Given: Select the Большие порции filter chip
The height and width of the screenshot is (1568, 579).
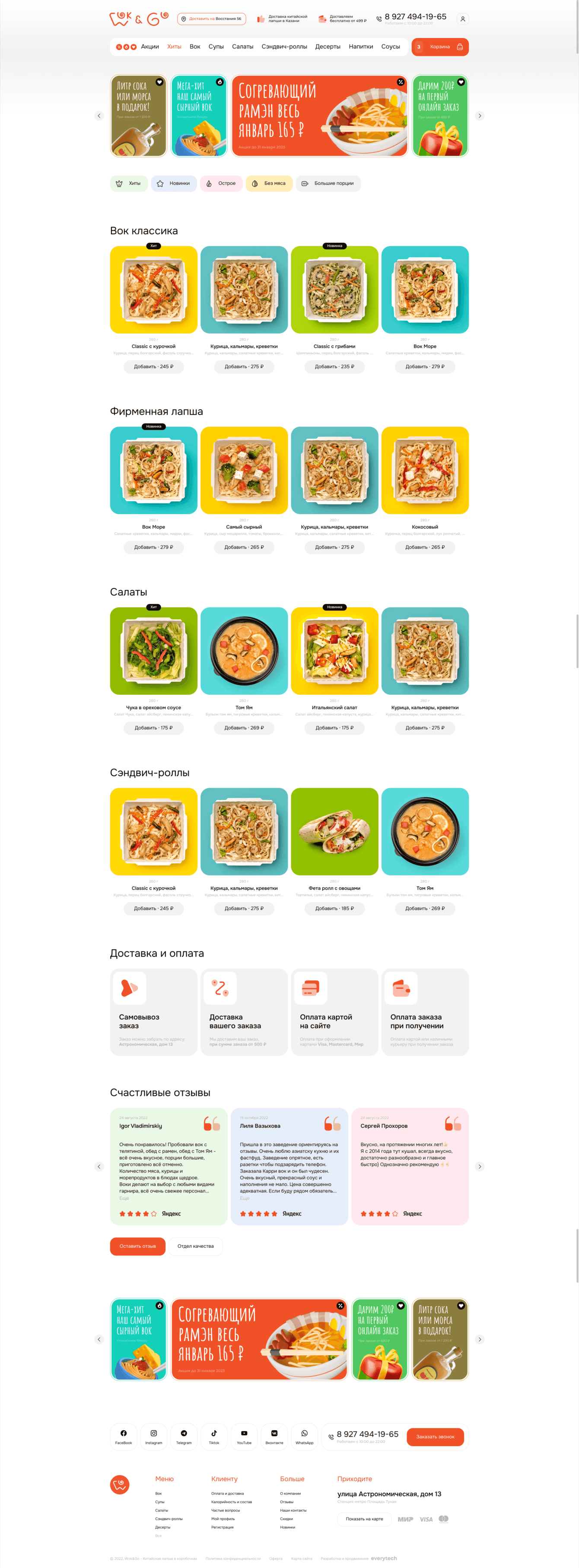Looking at the screenshot, I should (x=328, y=183).
